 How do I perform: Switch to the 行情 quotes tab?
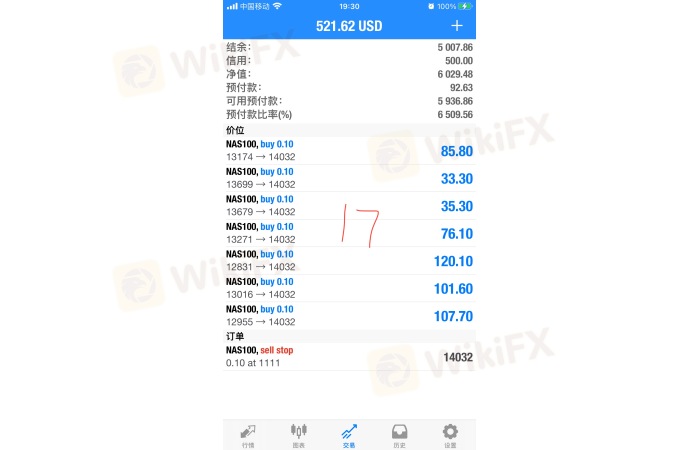point(248,434)
